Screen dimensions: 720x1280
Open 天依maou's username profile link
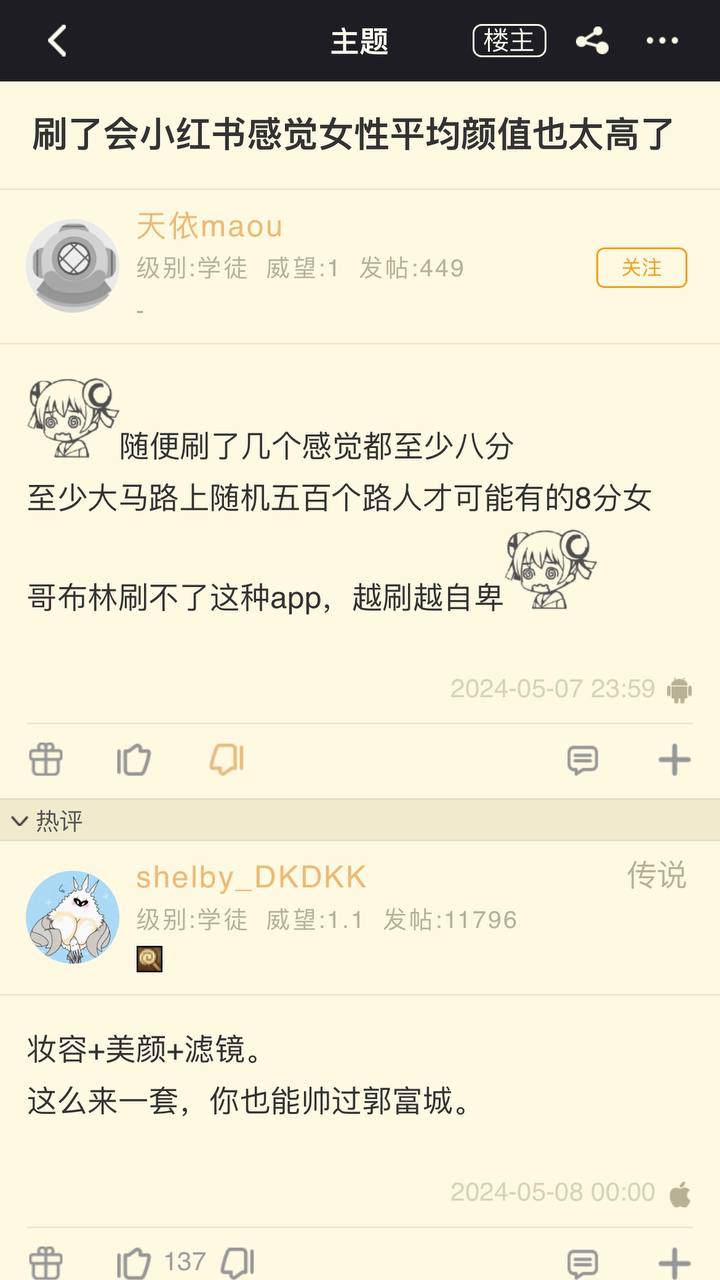tap(209, 227)
